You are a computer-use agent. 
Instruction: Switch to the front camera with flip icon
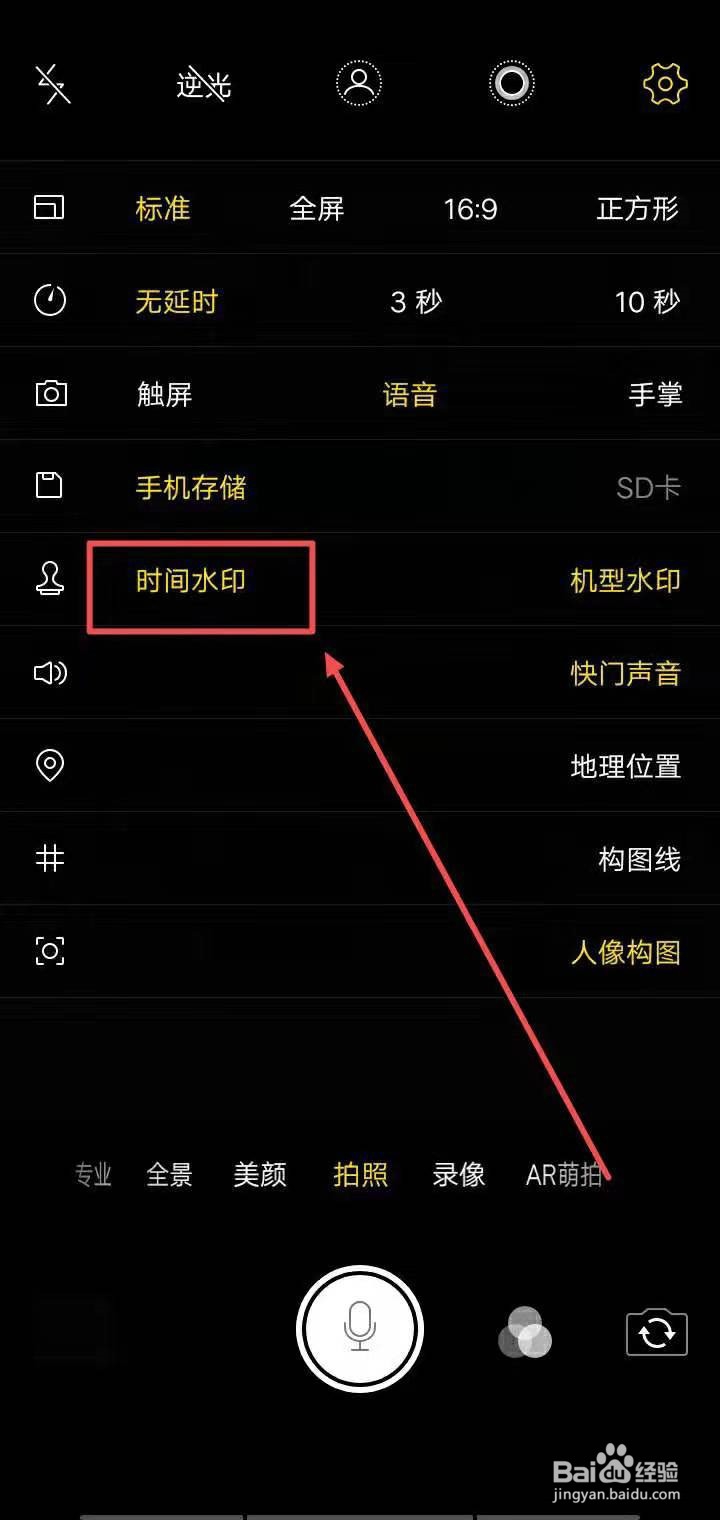657,1334
